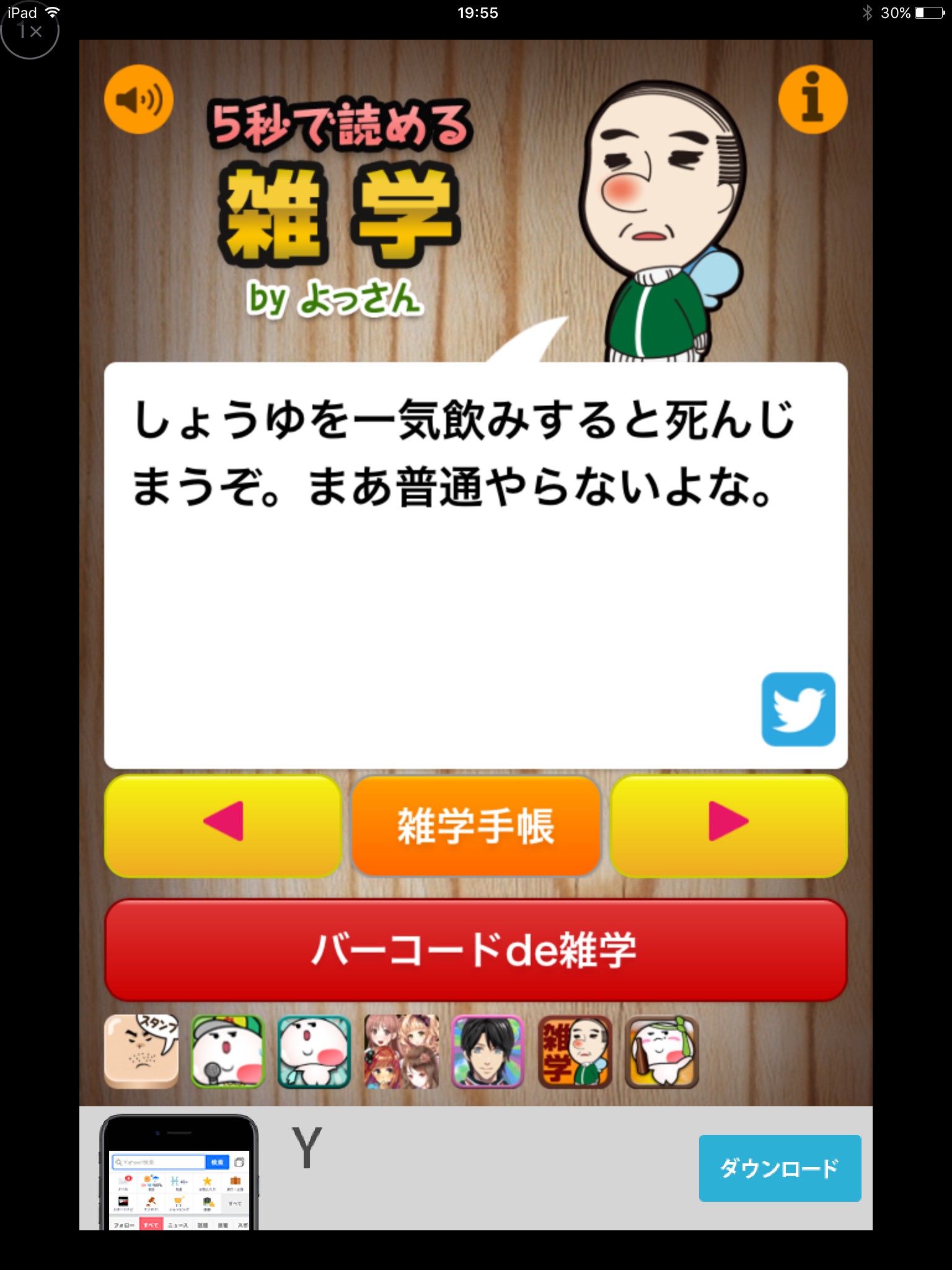Screen dimensions: 952x1270
Task: Open the 雑学 app icon
Action: [x=575, y=1052]
